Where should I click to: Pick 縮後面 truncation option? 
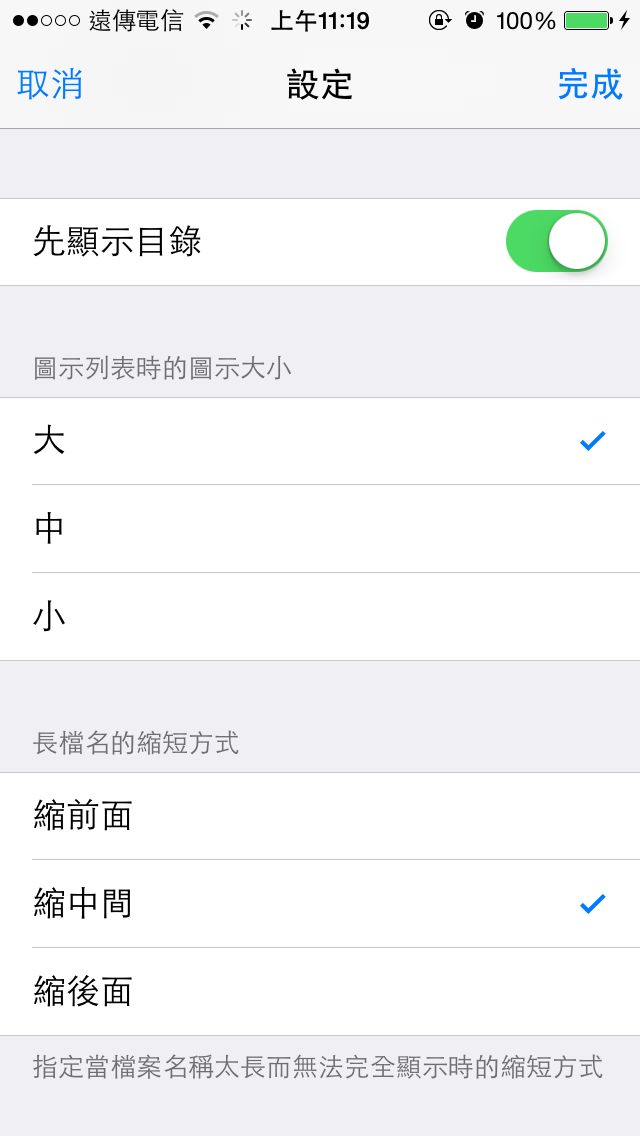point(320,992)
